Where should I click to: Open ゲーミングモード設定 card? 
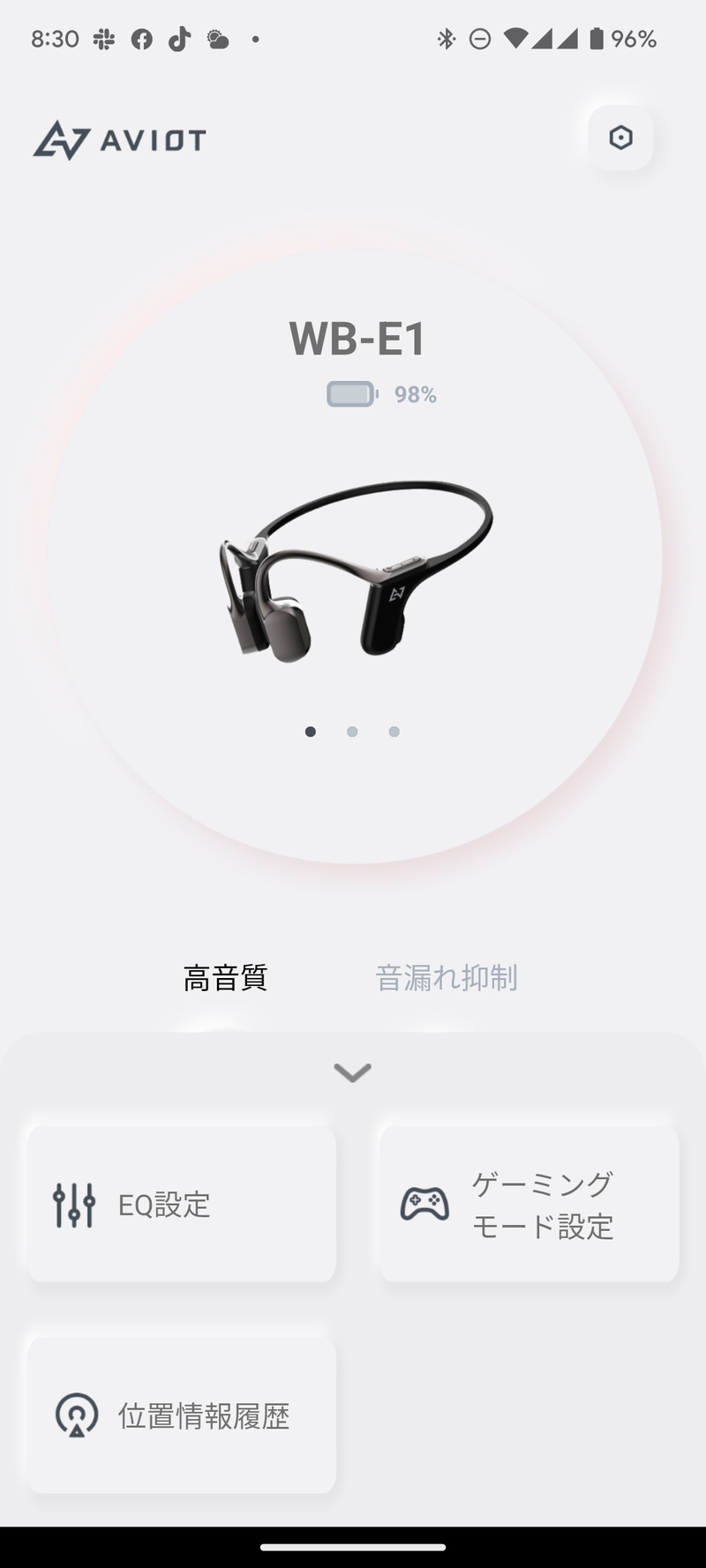point(529,1204)
